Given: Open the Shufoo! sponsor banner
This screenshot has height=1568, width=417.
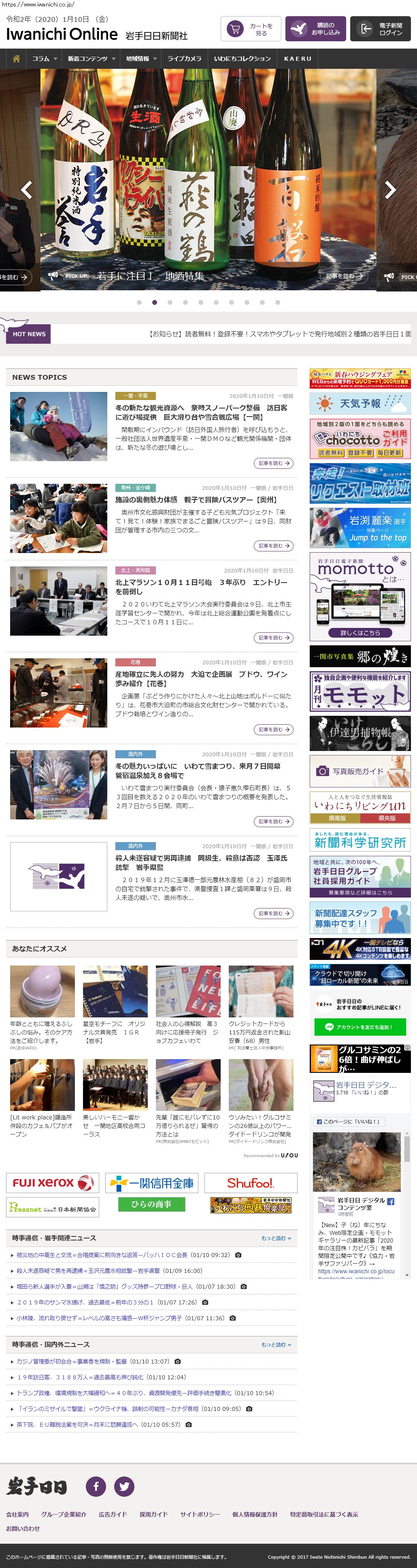Looking at the screenshot, I should coord(250,1183).
